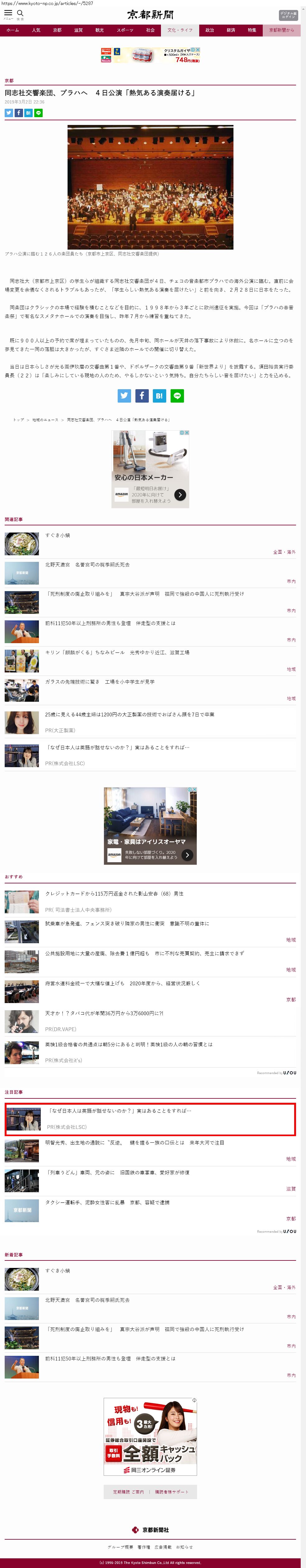Open the お知らせ footer link

tap(184, 1547)
